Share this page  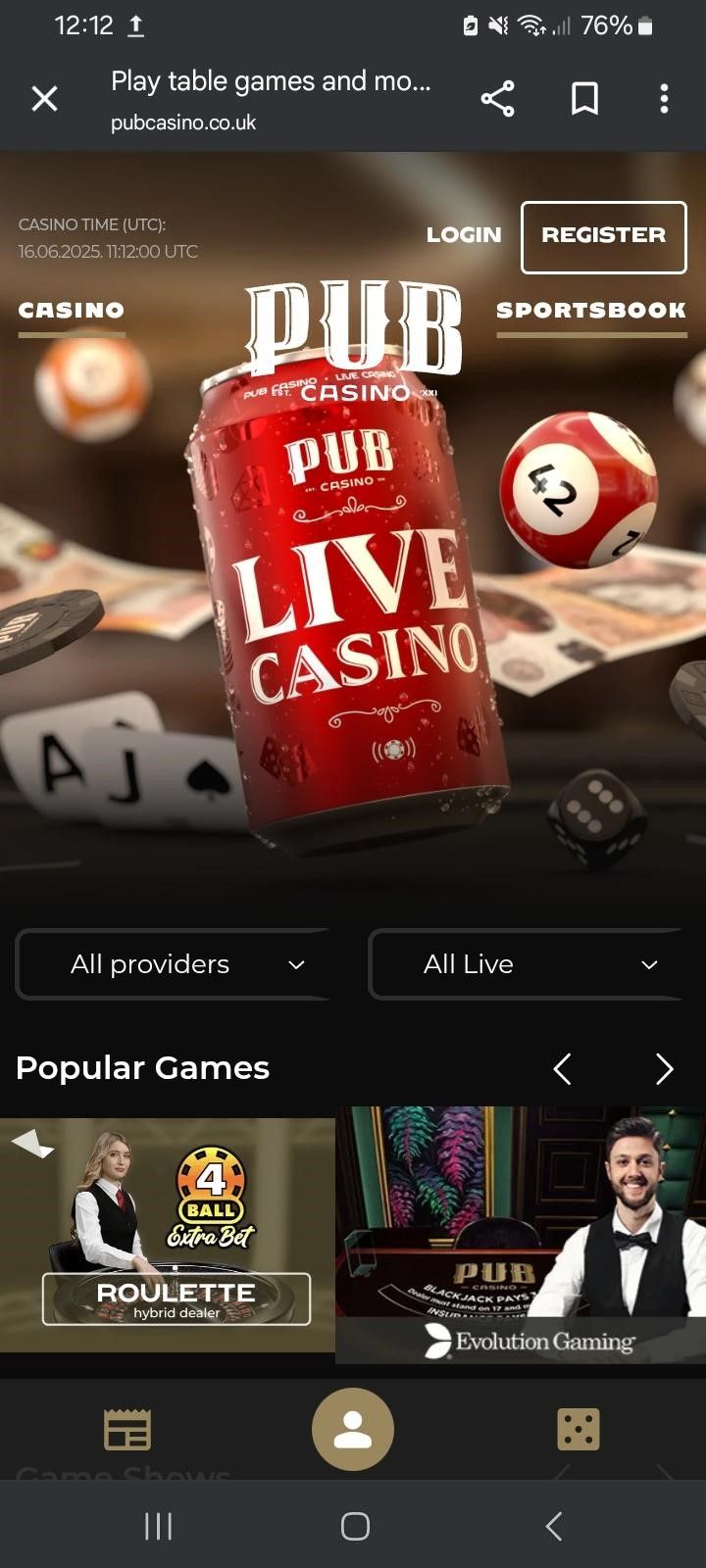497,98
